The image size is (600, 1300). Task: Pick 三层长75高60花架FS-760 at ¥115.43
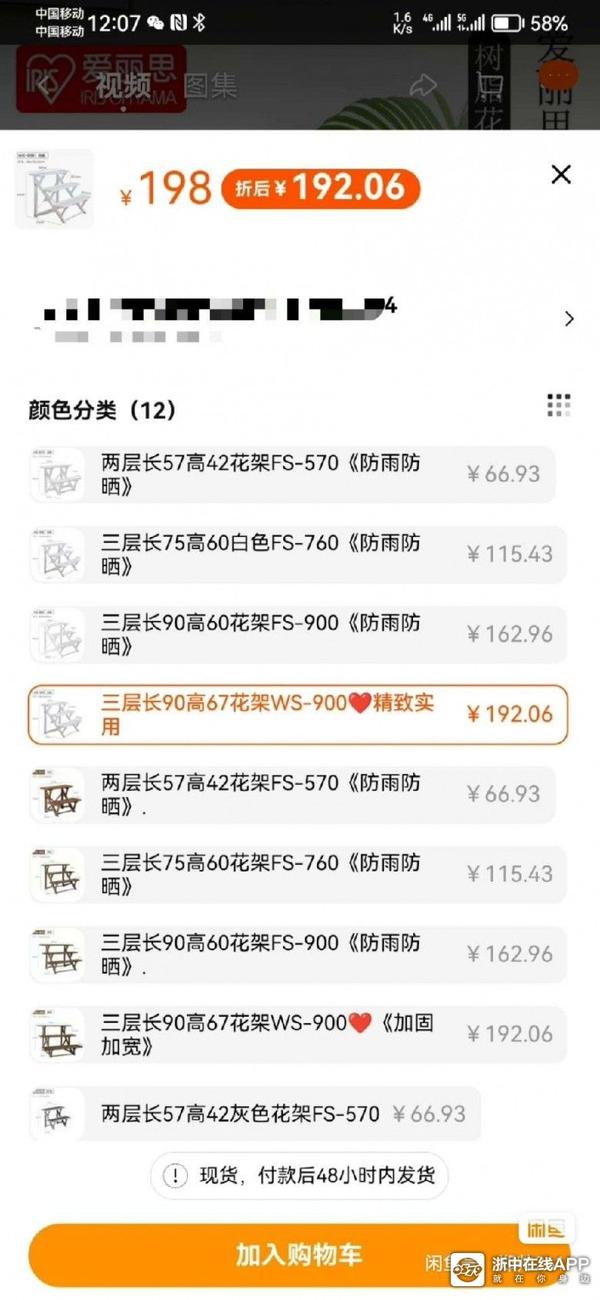(x=297, y=875)
